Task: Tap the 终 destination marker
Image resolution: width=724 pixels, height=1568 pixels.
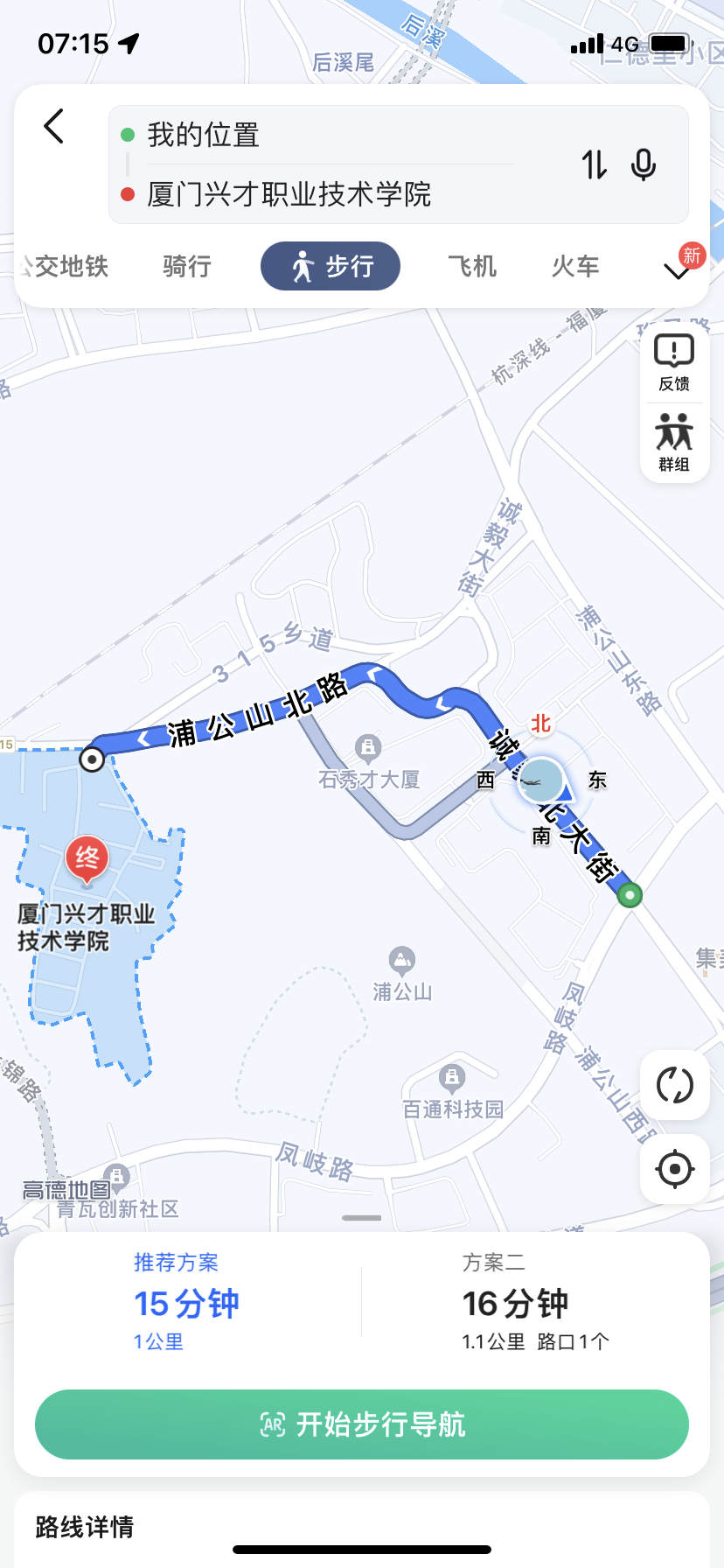Action: (x=87, y=858)
